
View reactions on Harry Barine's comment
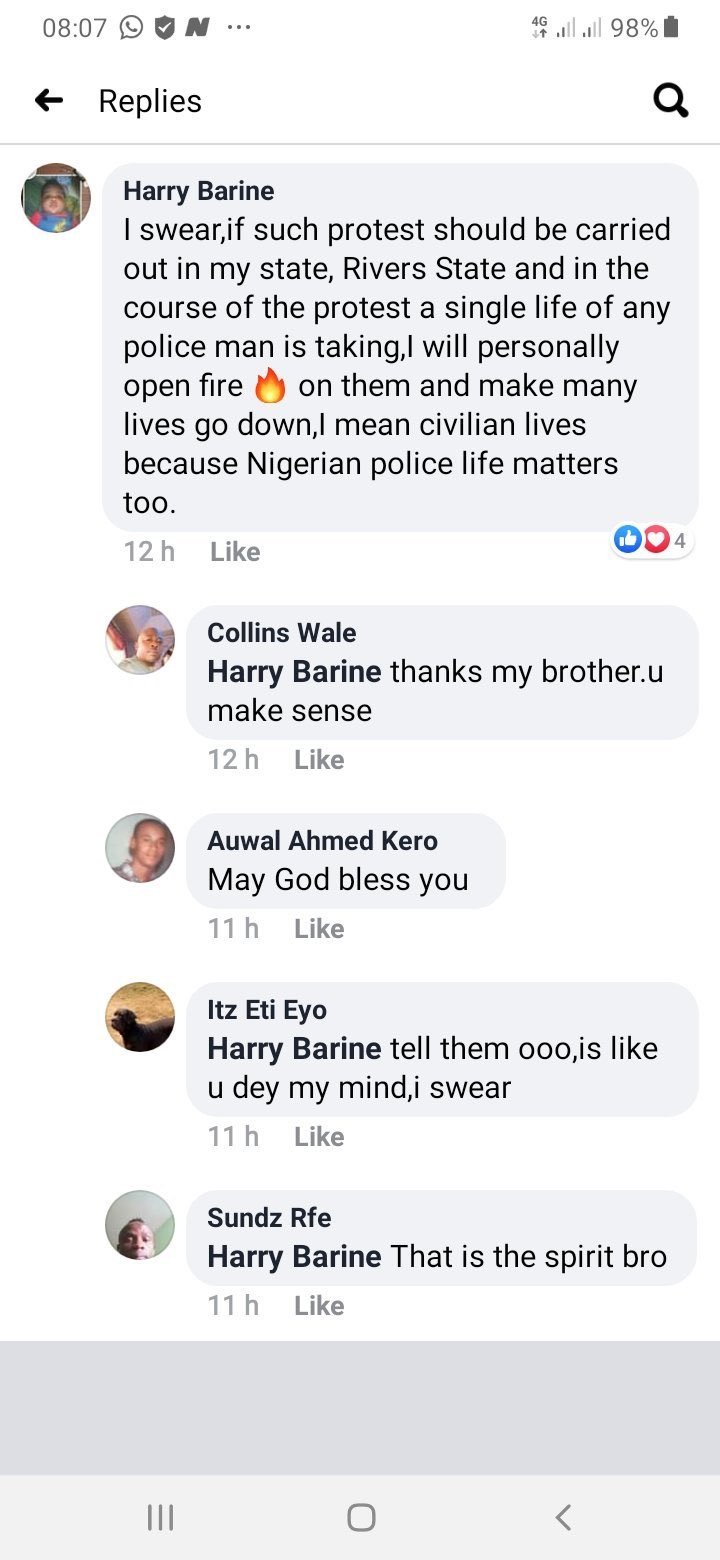click(652, 541)
